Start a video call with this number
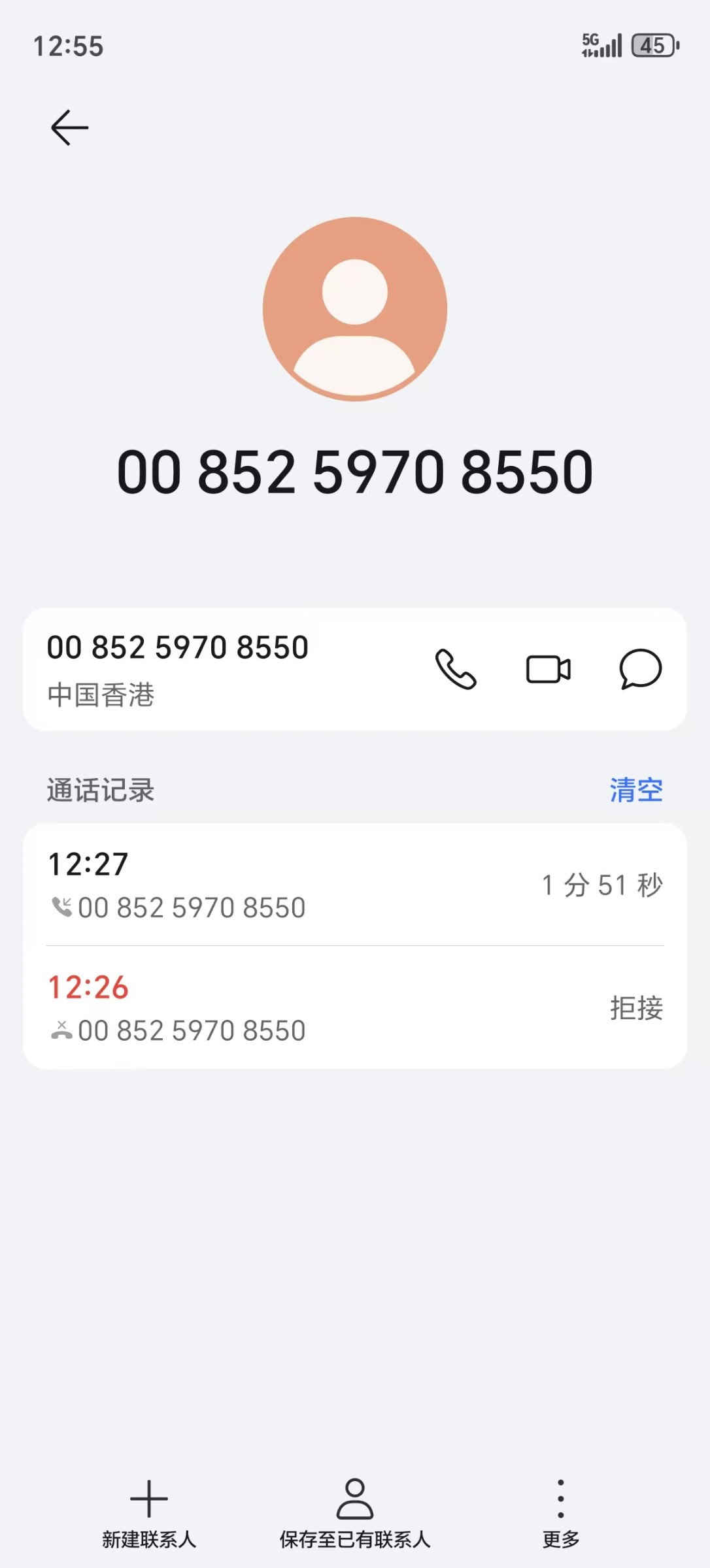Viewport: 710px width, 1568px height. [x=549, y=669]
